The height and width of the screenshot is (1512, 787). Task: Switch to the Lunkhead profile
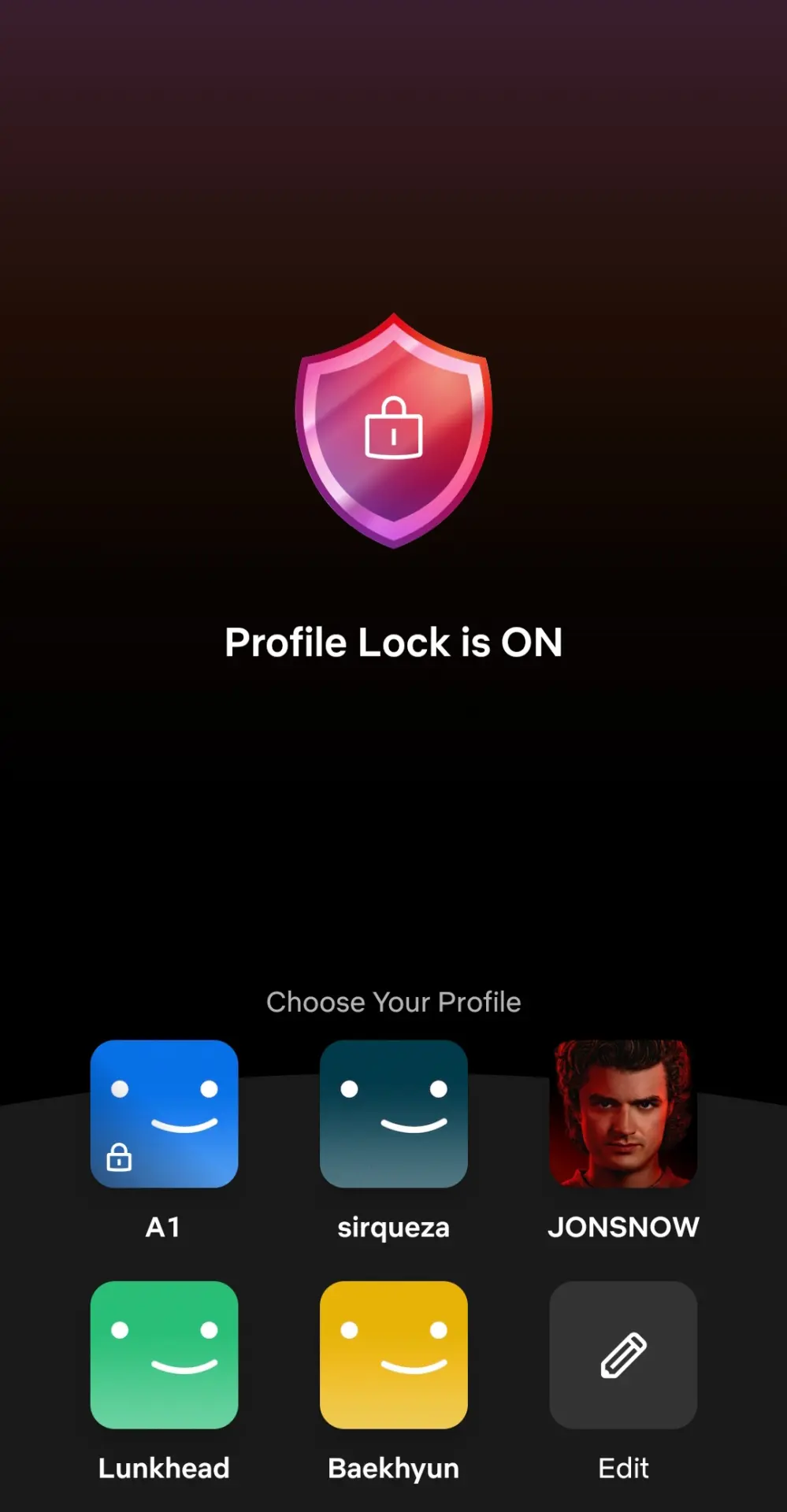(164, 1354)
